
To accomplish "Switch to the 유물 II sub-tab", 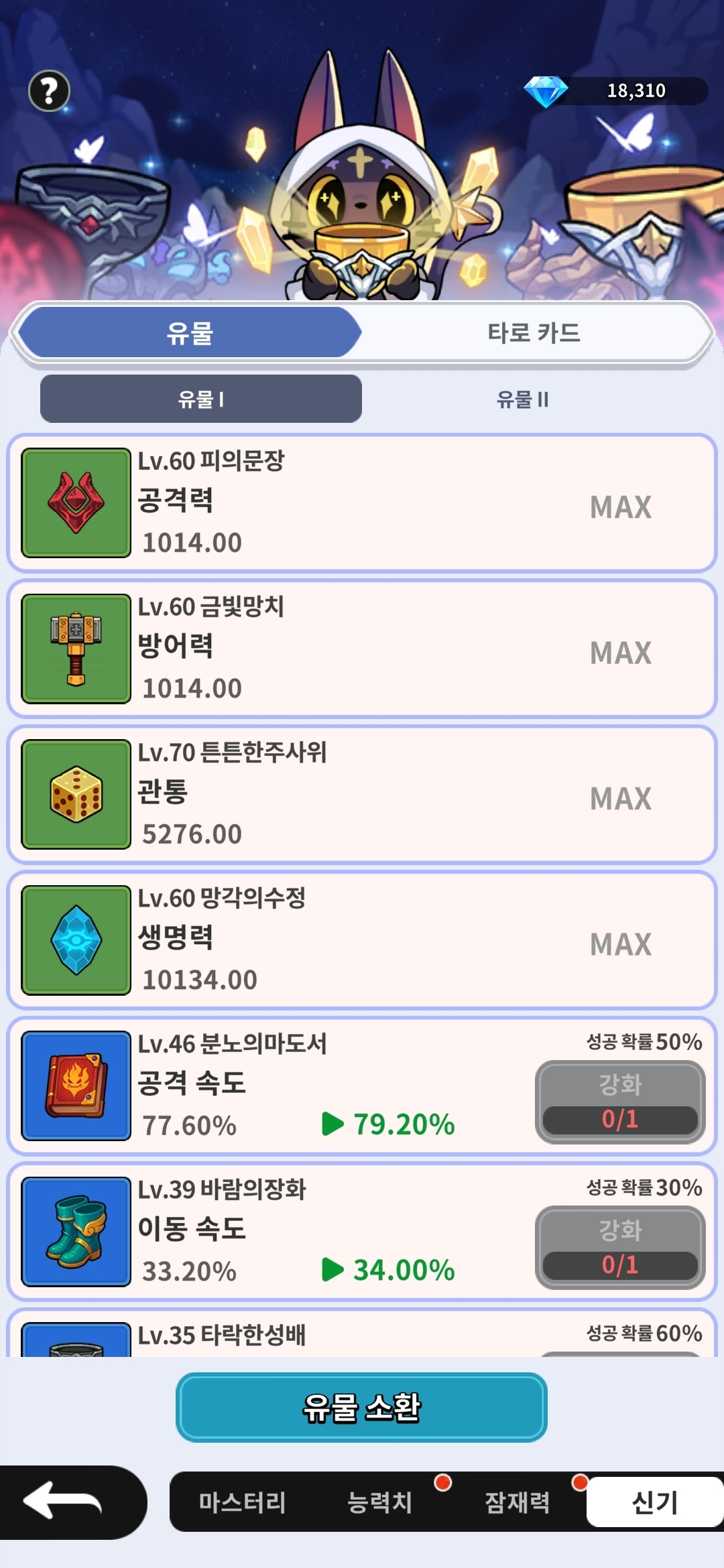I will [523, 399].
